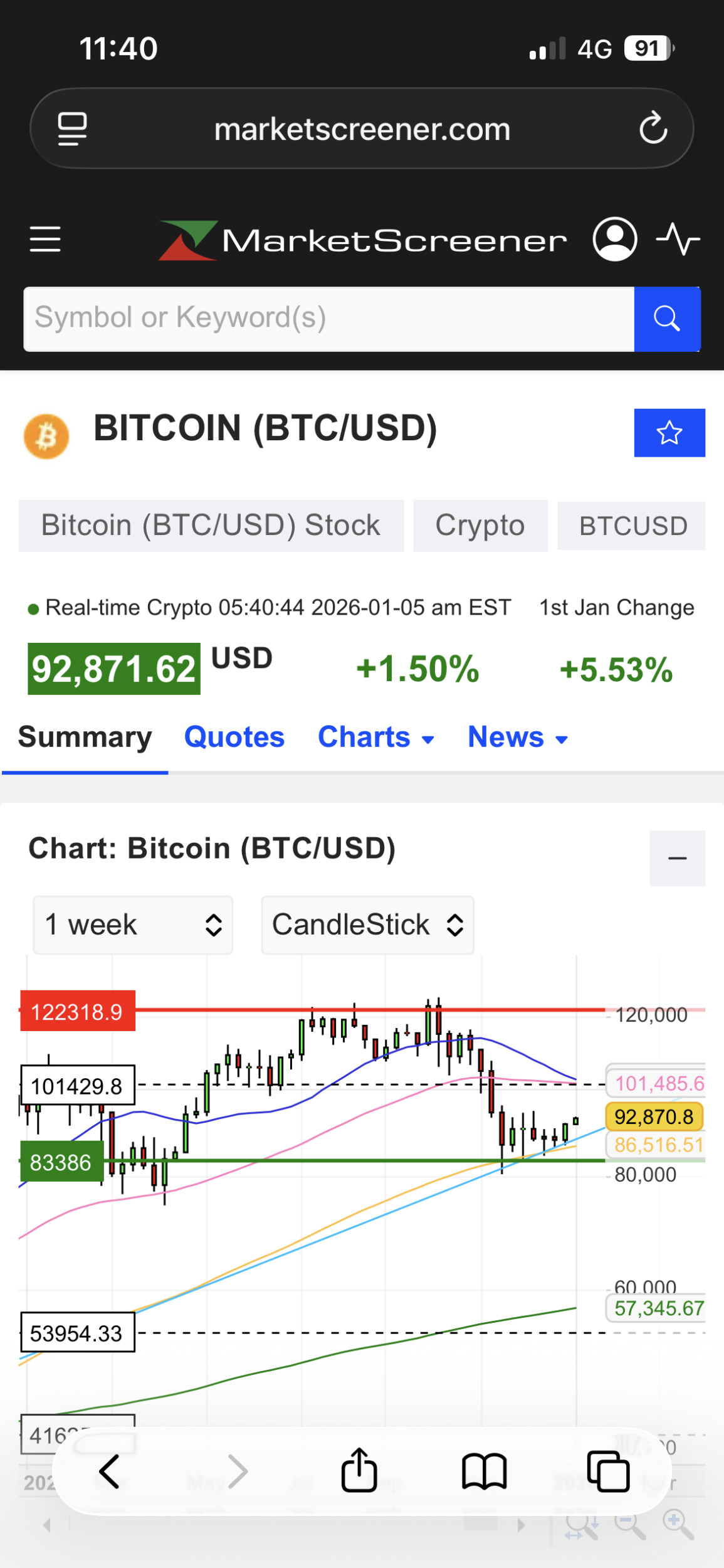Add Bitcoin to watchlist with star button
This screenshot has height=1568, width=724.
pos(669,433)
